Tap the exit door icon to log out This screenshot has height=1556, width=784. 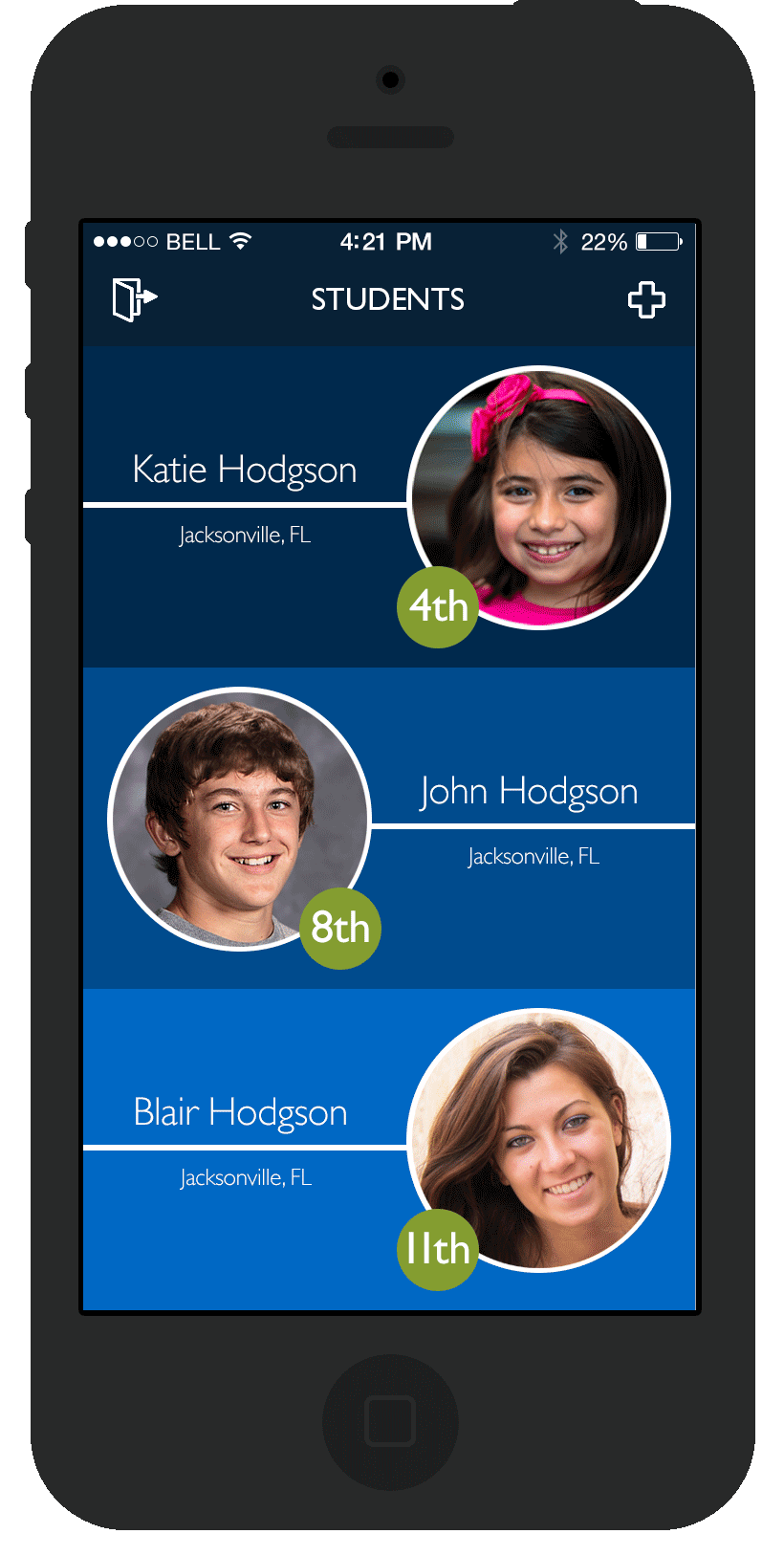coord(134,299)
